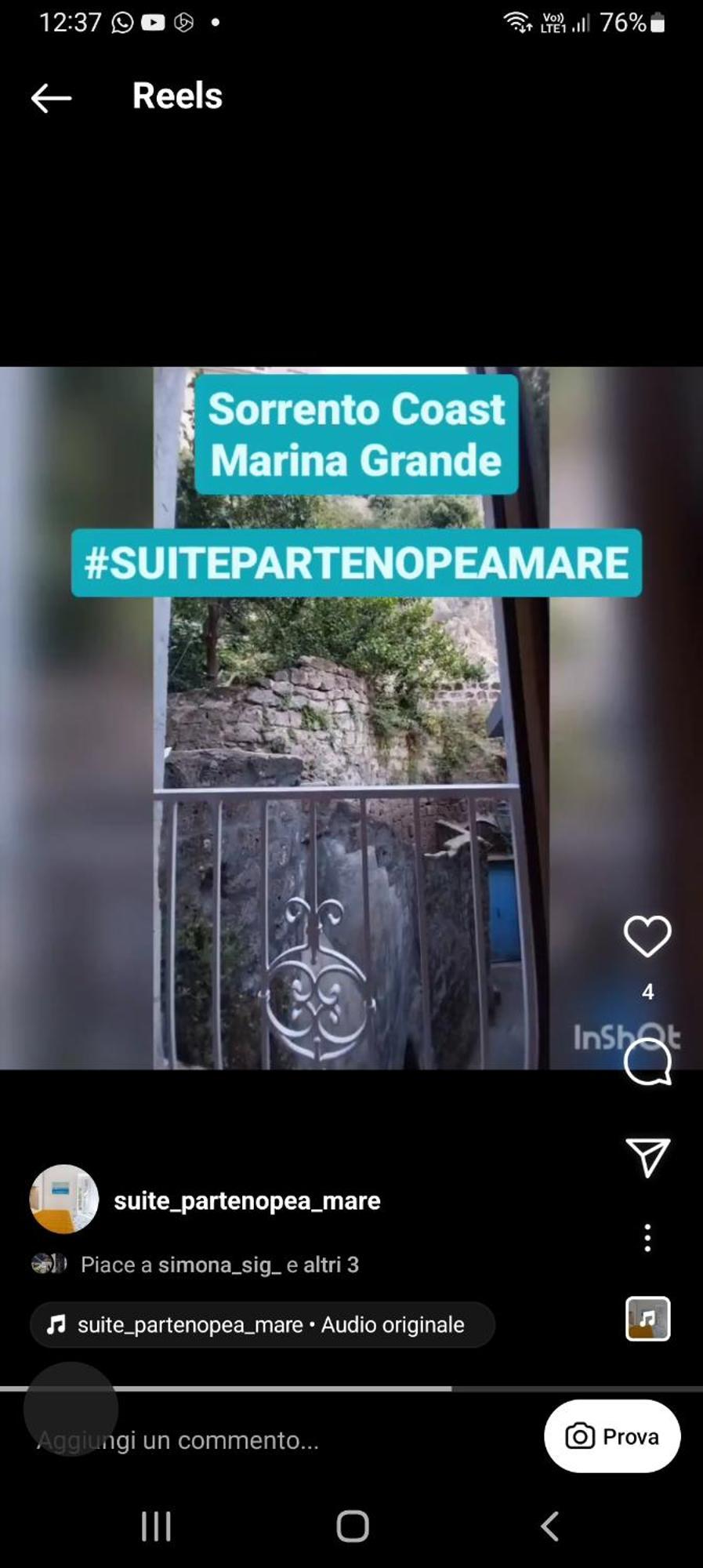This screenshot has width=703, height=1568.
Task: Like this reel with the heart icon
Action: 647,936
